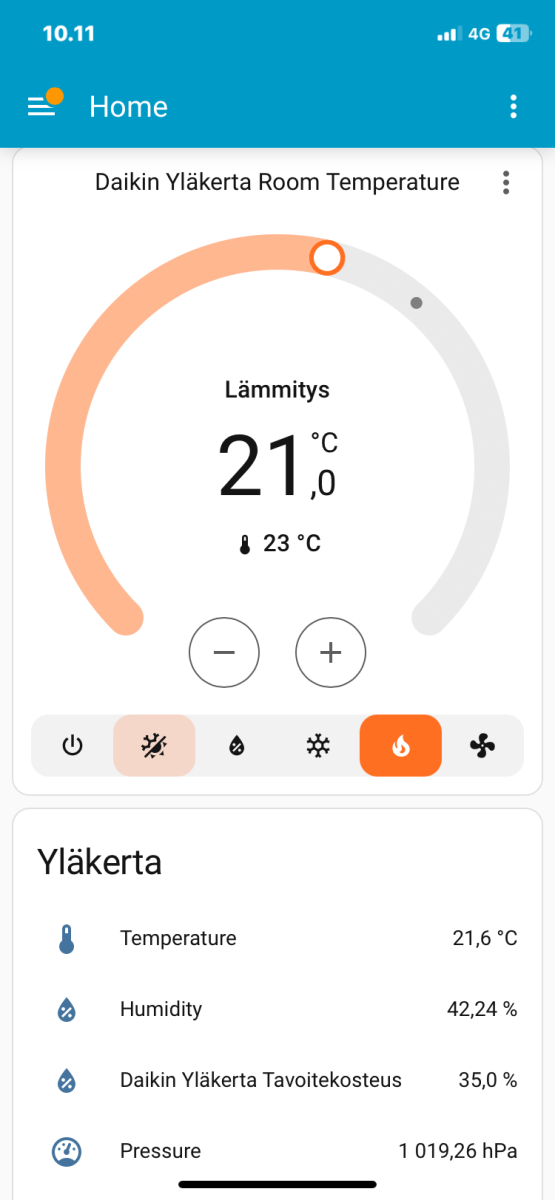Open the sidebar menu button
Screen dimensions: 555x1200
click(x=42, y=107)
